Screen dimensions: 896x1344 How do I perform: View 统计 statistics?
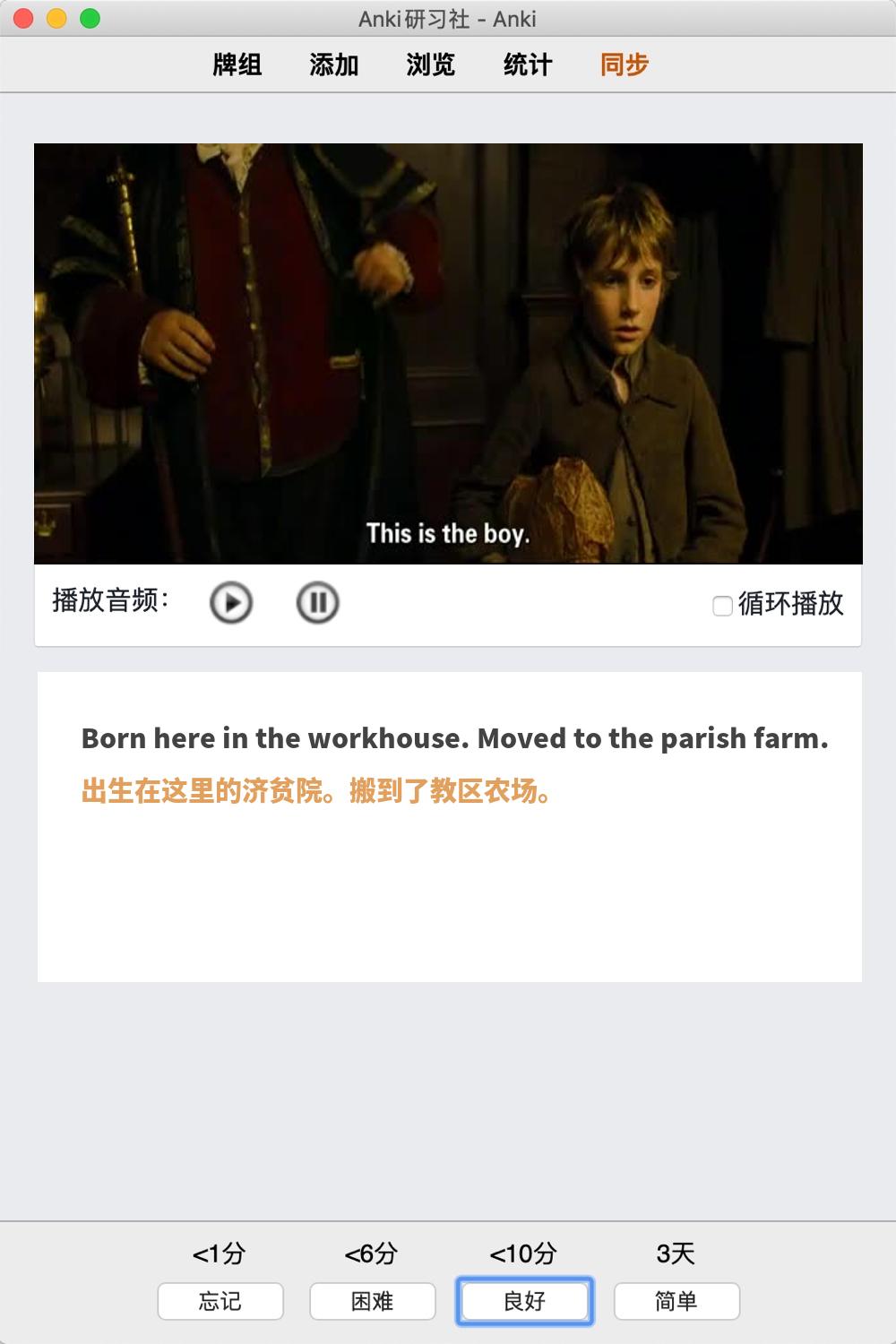[x=528, y=65]
